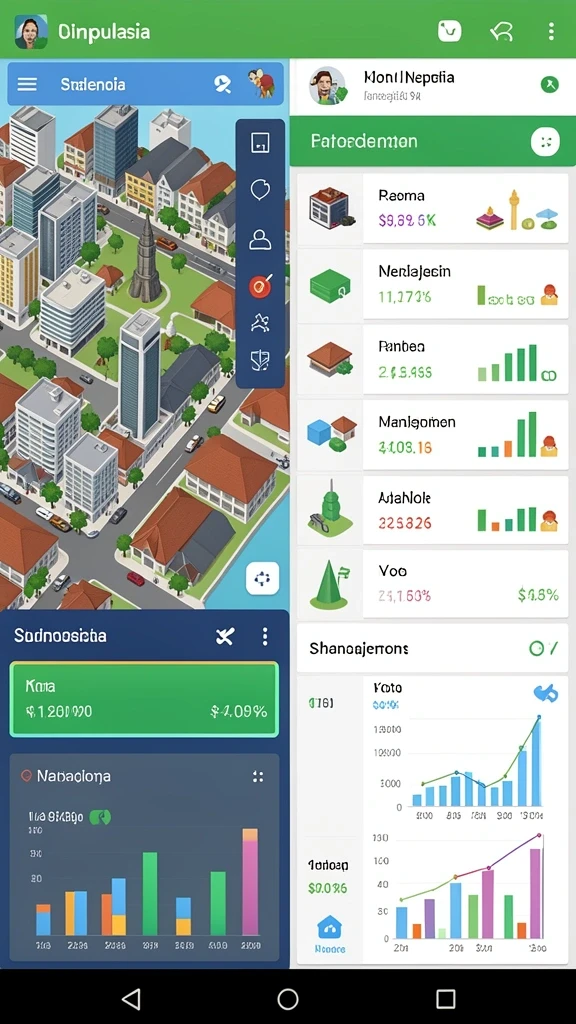Image resolution: width=576 pixels, height=1024 pixels.
Task: Go to the system home screen
Action: coord(288,999)
